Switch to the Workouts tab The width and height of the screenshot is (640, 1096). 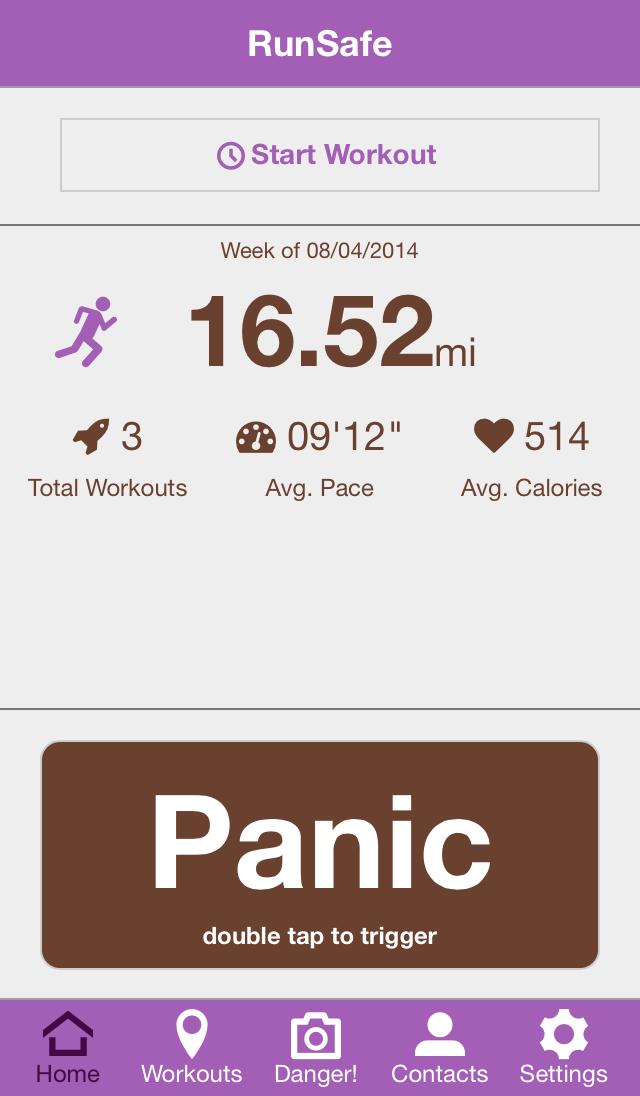click(191, 1048)
